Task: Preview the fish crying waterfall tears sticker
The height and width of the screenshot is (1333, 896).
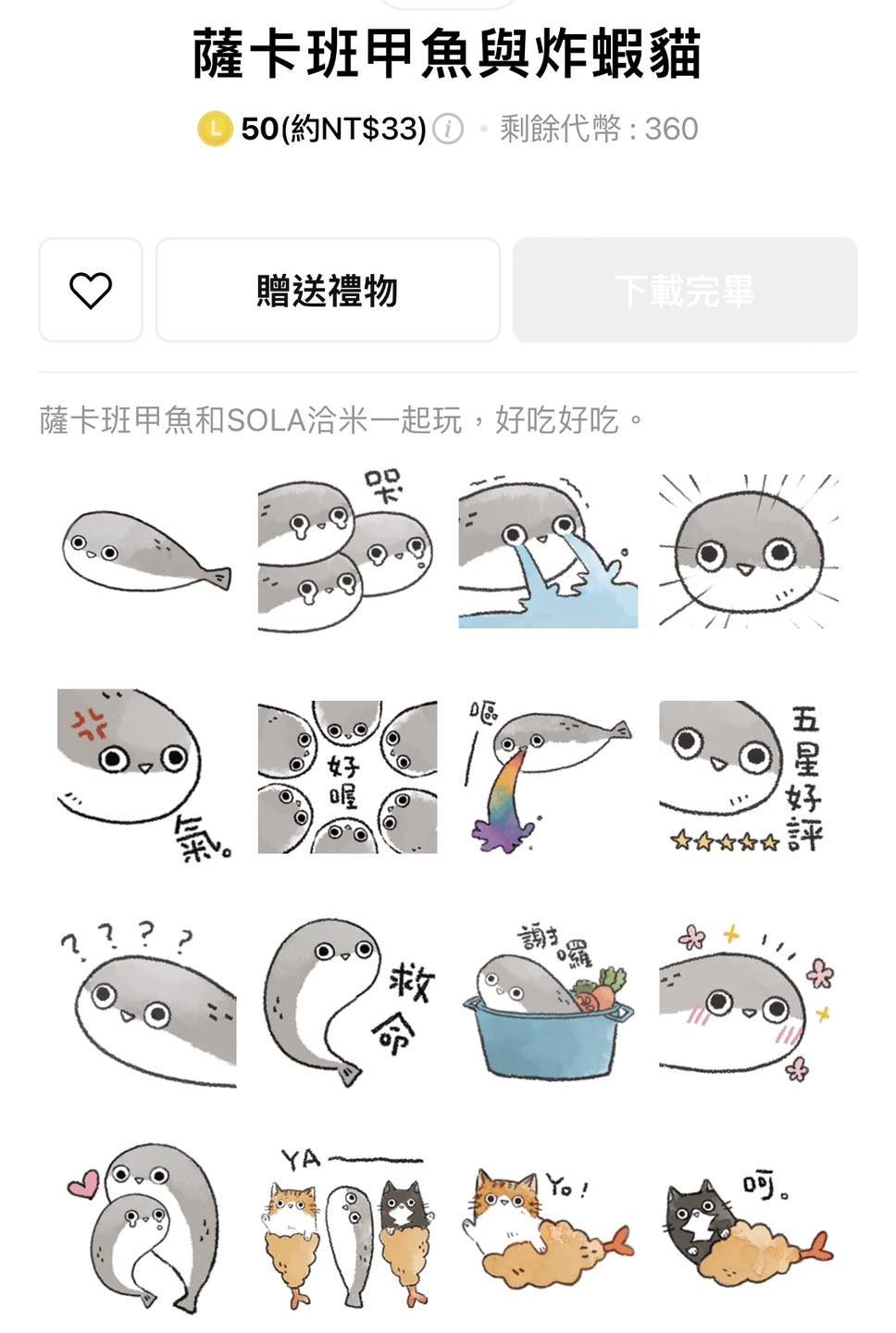Action: (548, 553)
